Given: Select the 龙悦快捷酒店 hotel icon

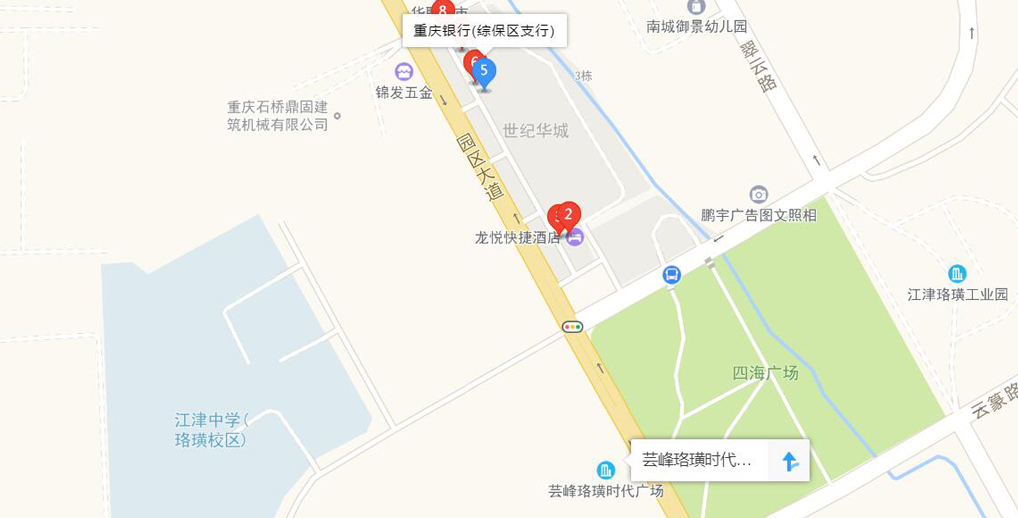Looking at the screenshot, I should pos(575,238).
